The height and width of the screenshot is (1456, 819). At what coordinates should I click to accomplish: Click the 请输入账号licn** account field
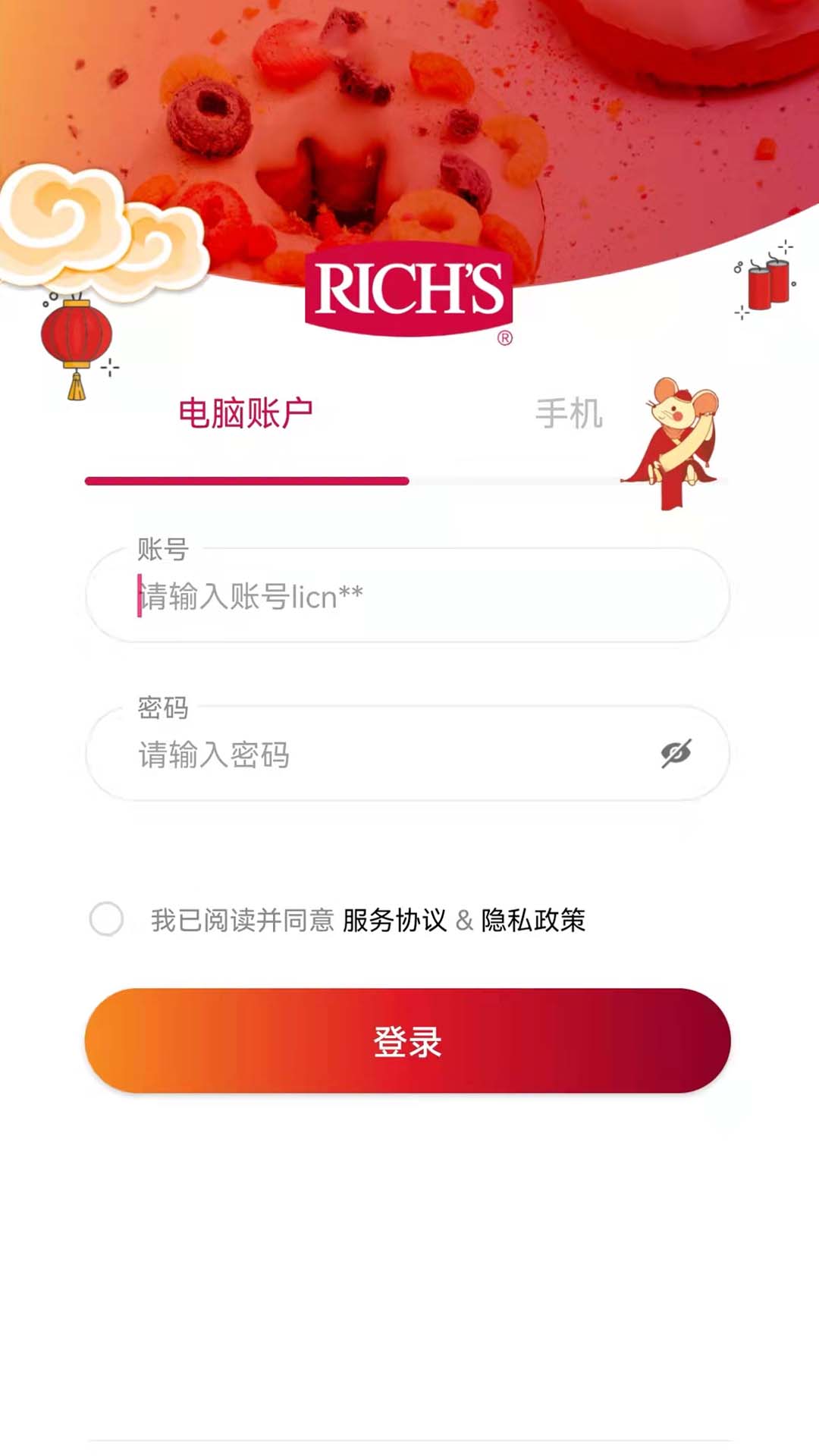409,598
